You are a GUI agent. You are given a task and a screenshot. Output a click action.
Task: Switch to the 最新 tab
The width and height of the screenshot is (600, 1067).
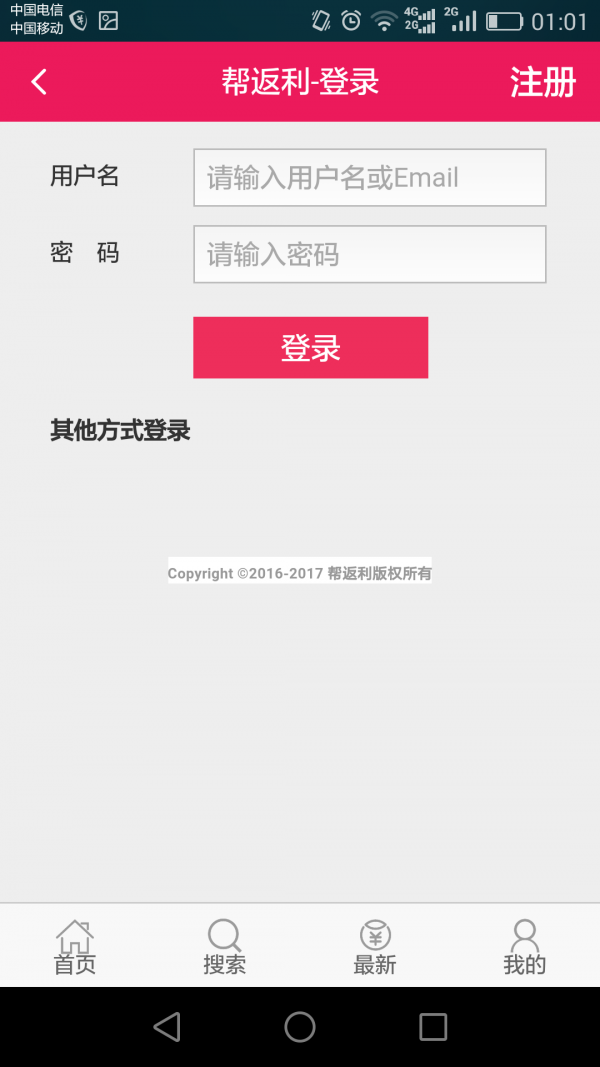(x=375, y=946)
